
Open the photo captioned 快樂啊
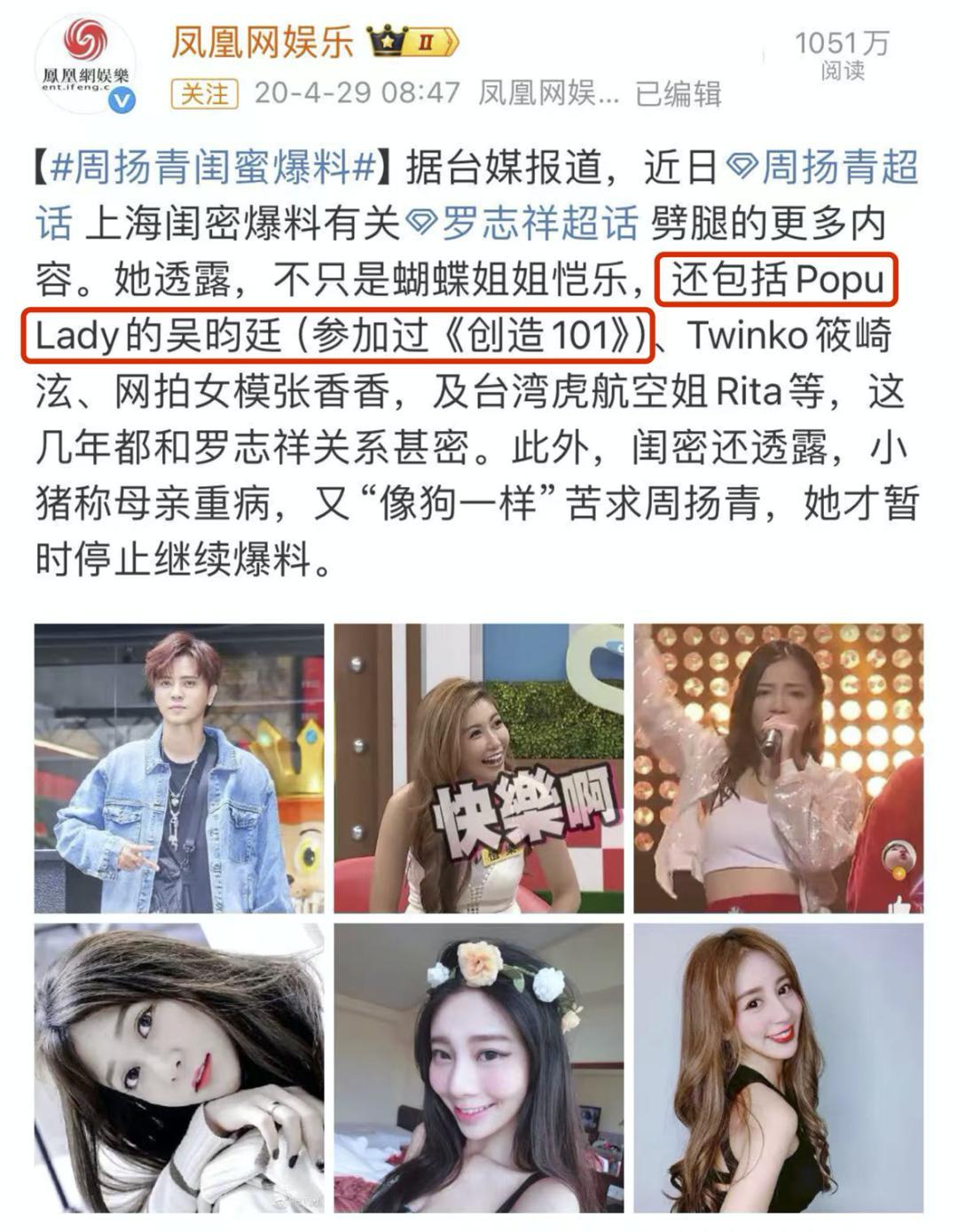click(479, 768)
